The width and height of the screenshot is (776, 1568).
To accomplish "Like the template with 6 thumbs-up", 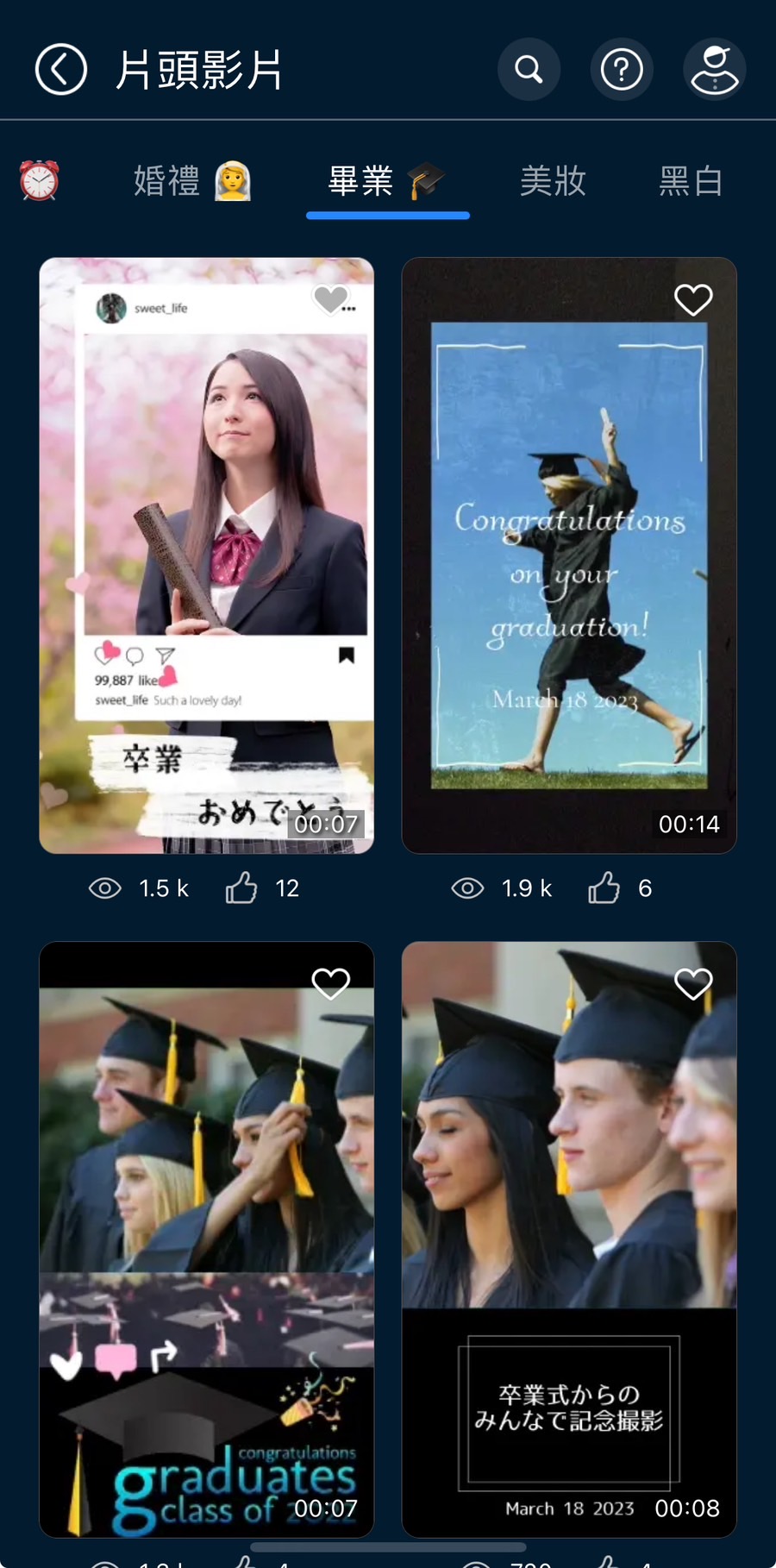I will pos(604,887).
